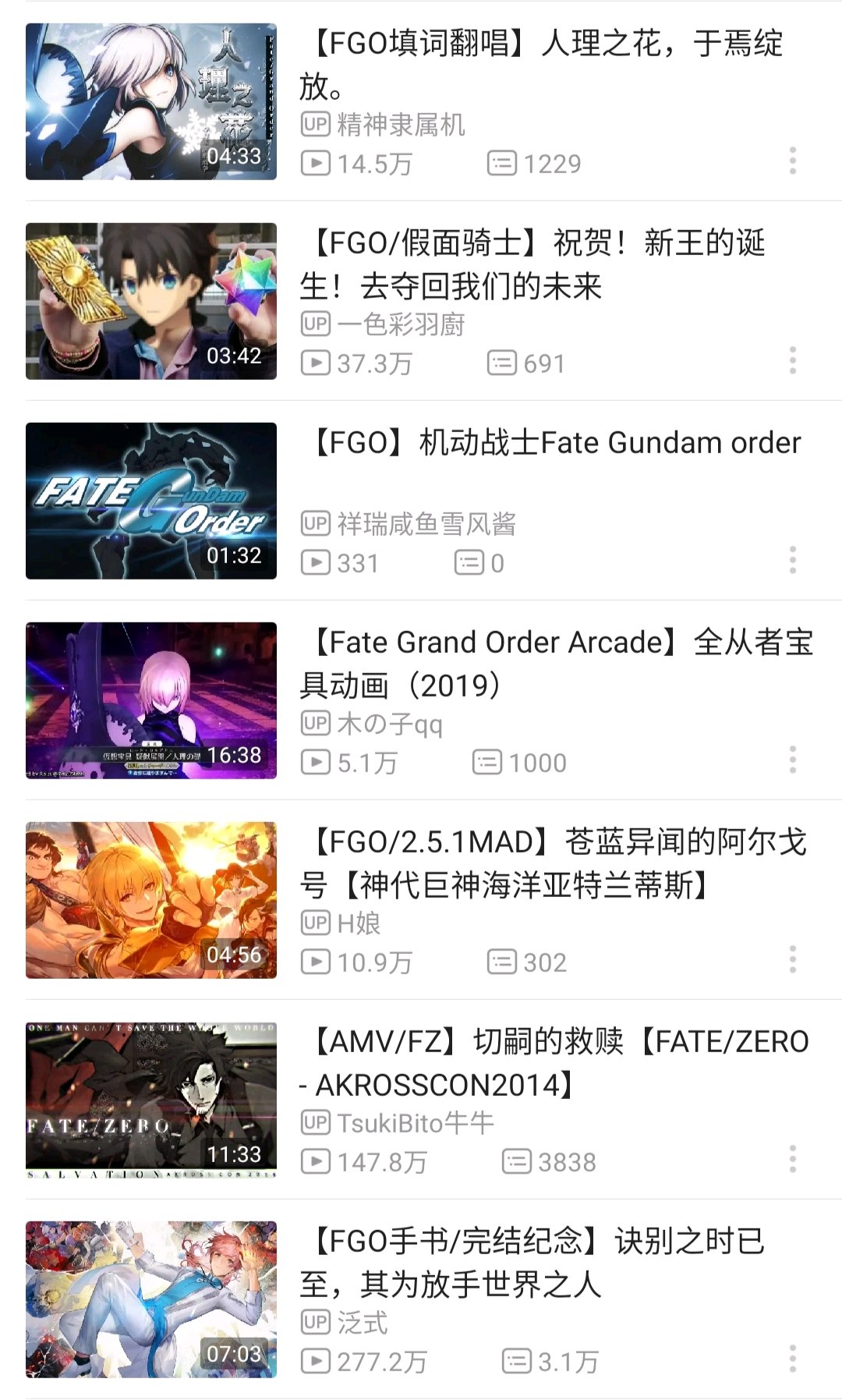The height and width of the screenshot is (1400, 842).
Task: Open options for 苍蓝异闻的阿尔戈号 video
Action: point(793,959)
